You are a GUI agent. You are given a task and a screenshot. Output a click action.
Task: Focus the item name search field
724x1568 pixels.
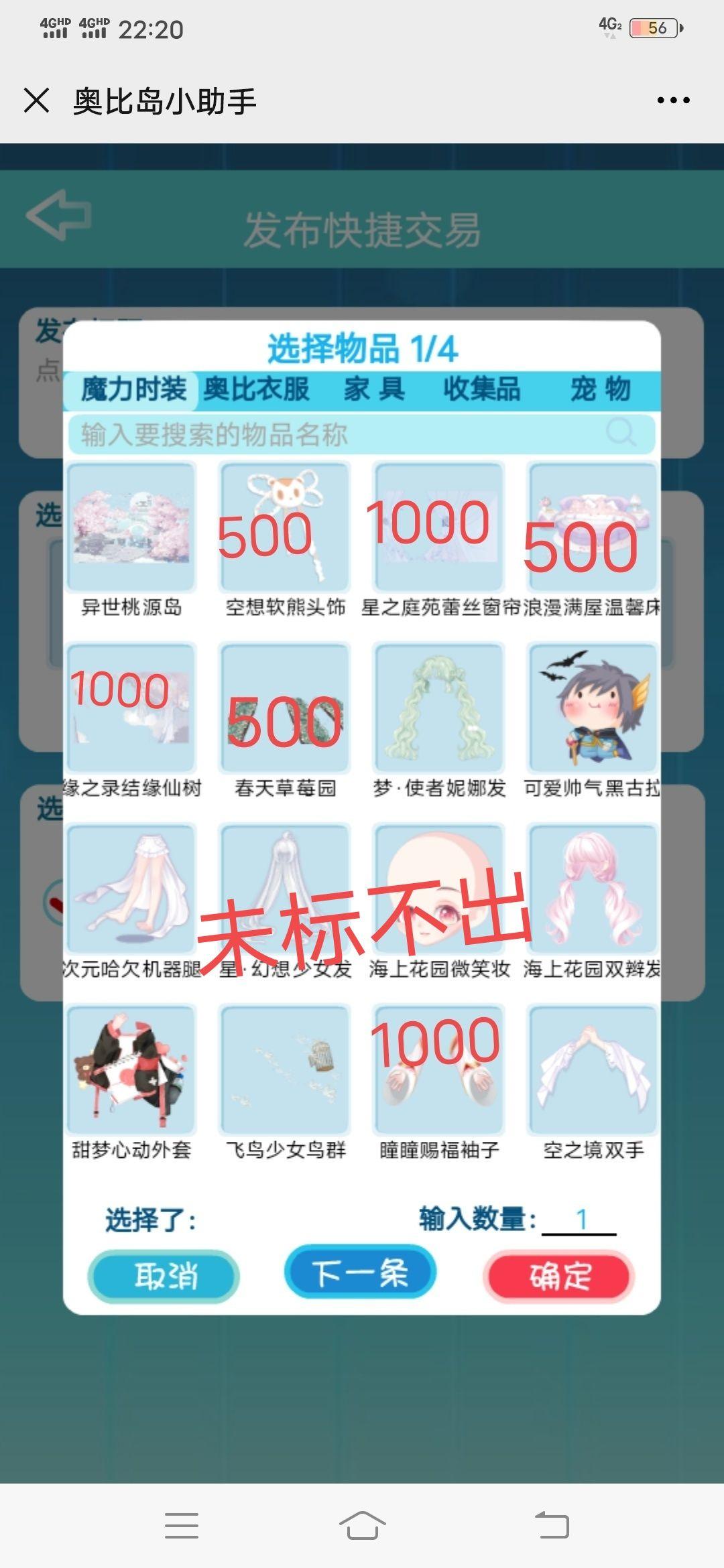[335, 434]
